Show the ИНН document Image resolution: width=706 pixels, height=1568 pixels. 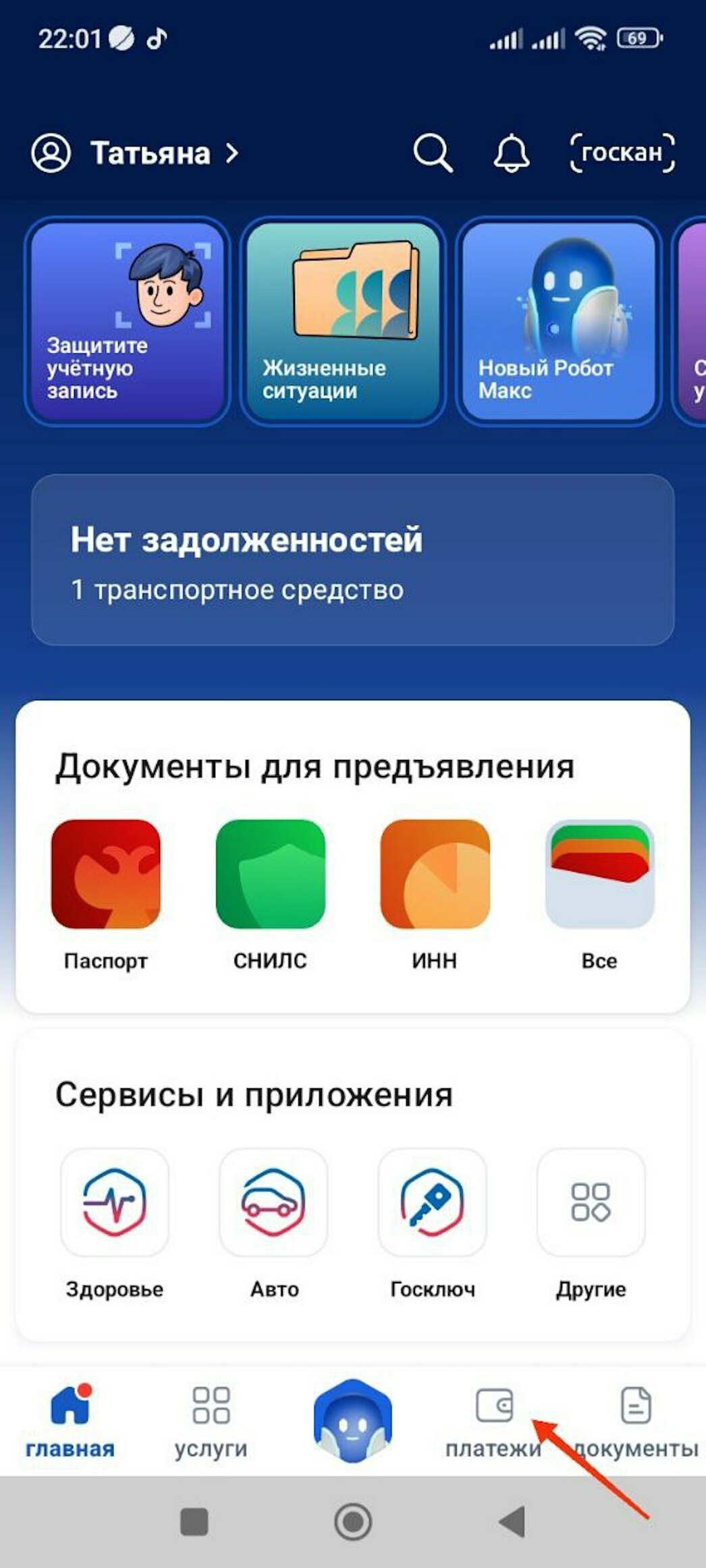pyautogui.click(x=435, y=874)
